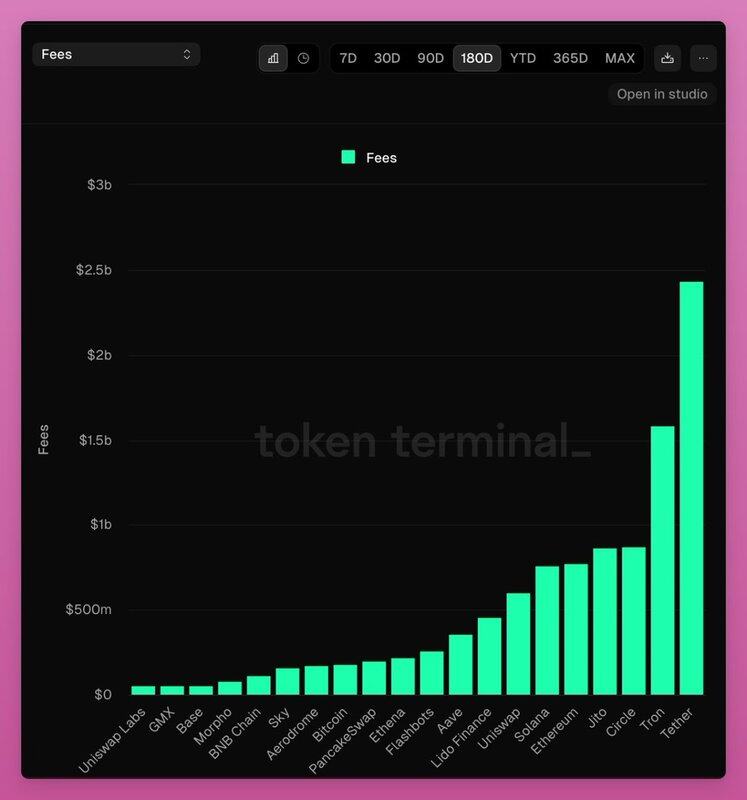This screenshot has width=747, height=800.
Task: Switch to the time series clock view
Action: tap(303, 58)
